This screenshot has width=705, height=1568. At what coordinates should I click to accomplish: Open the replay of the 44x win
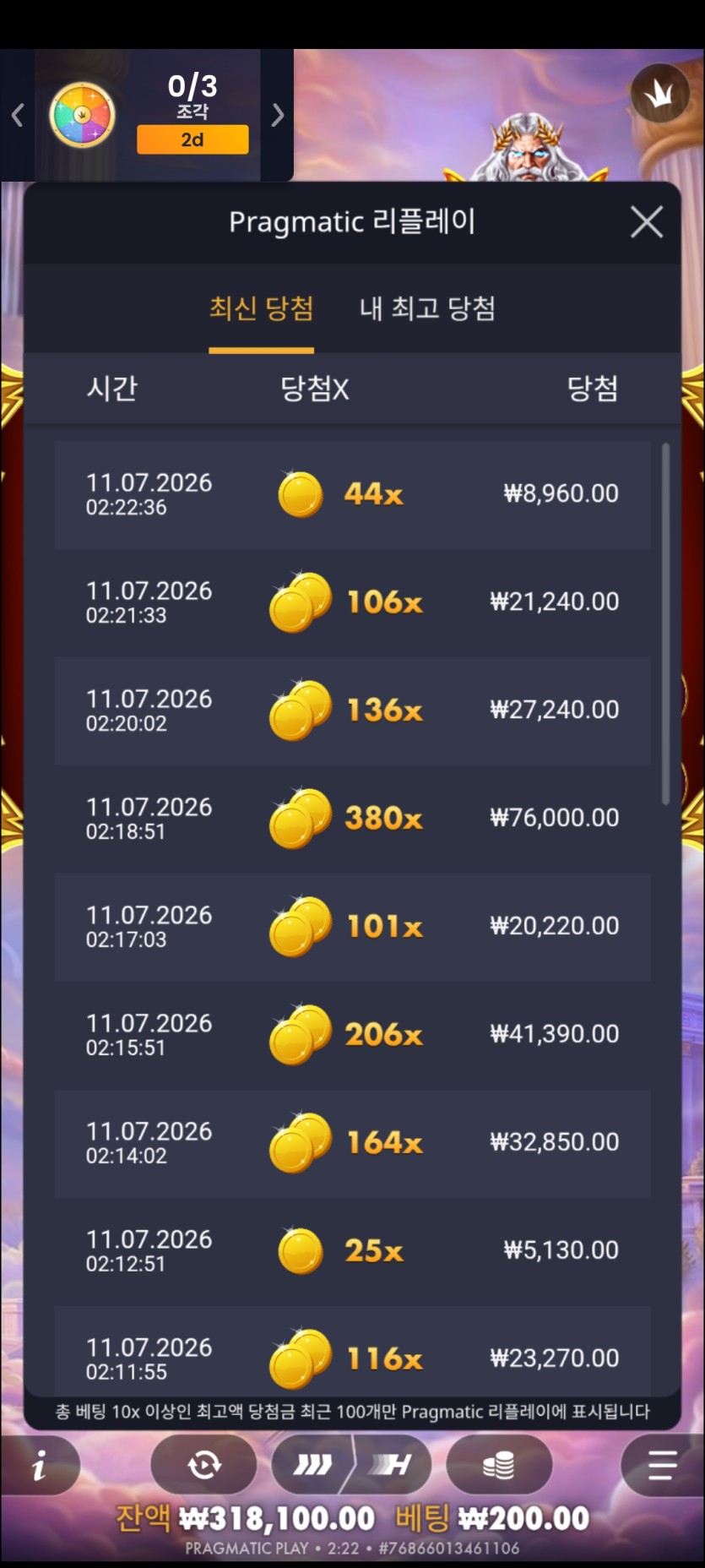[x=352, y=494]
